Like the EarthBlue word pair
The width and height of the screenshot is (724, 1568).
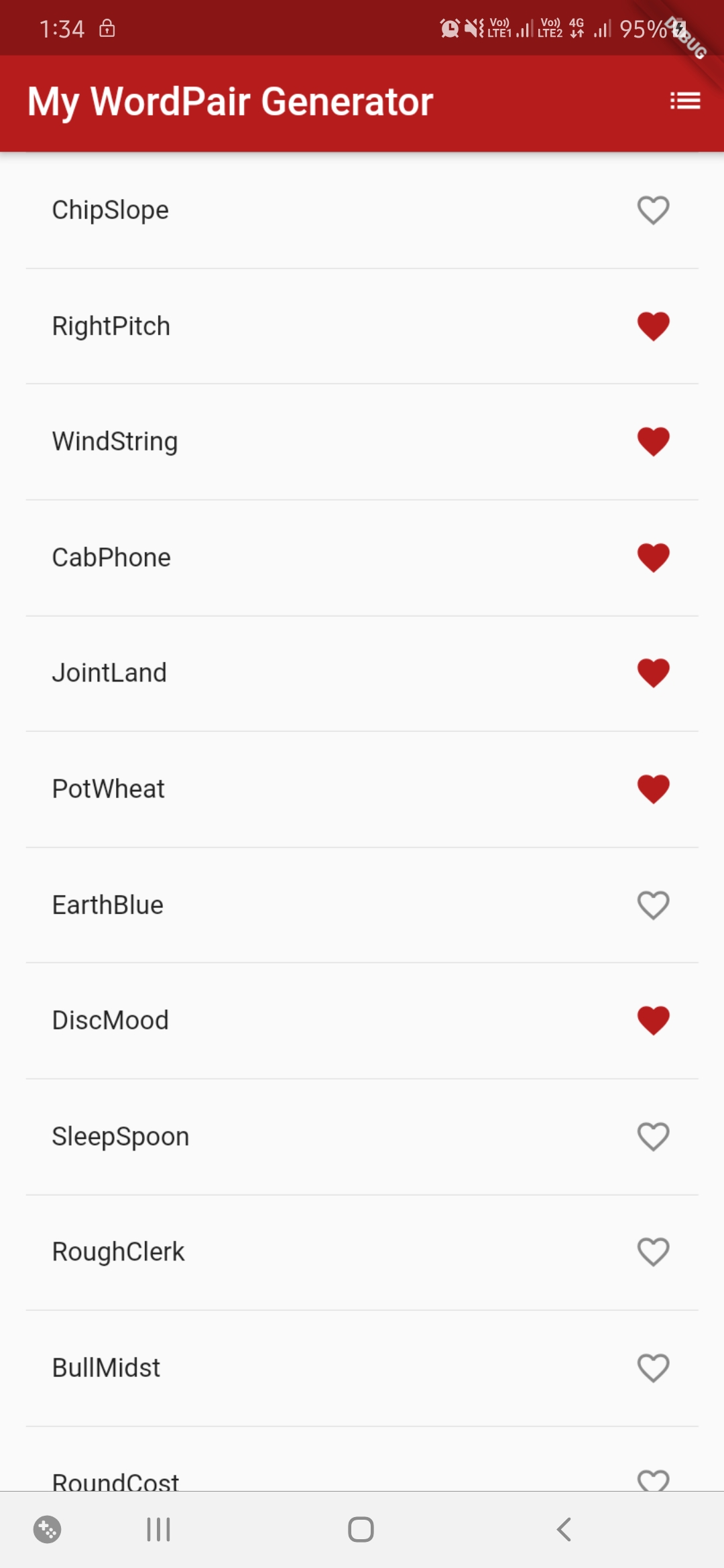tap(653, 905)
